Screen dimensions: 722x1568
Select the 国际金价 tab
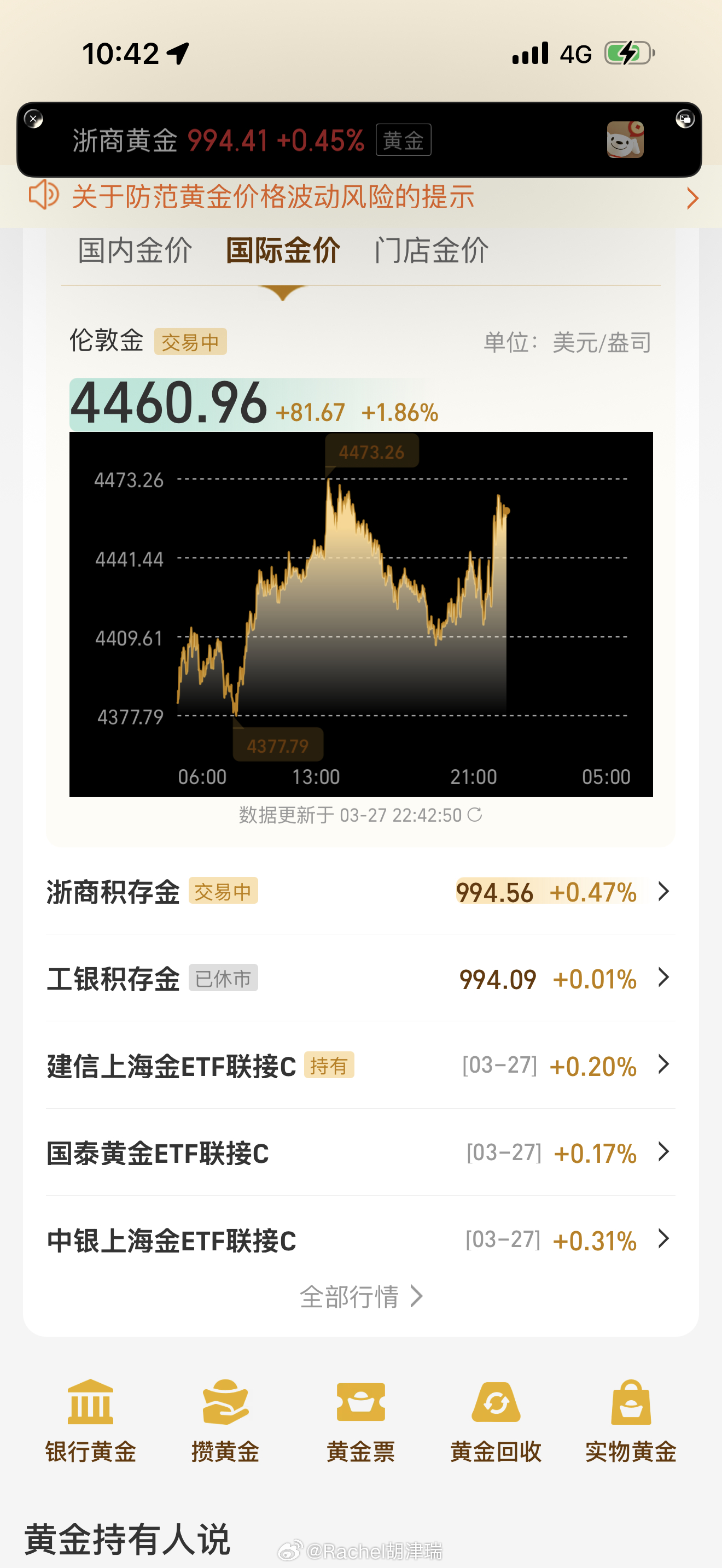283,250
